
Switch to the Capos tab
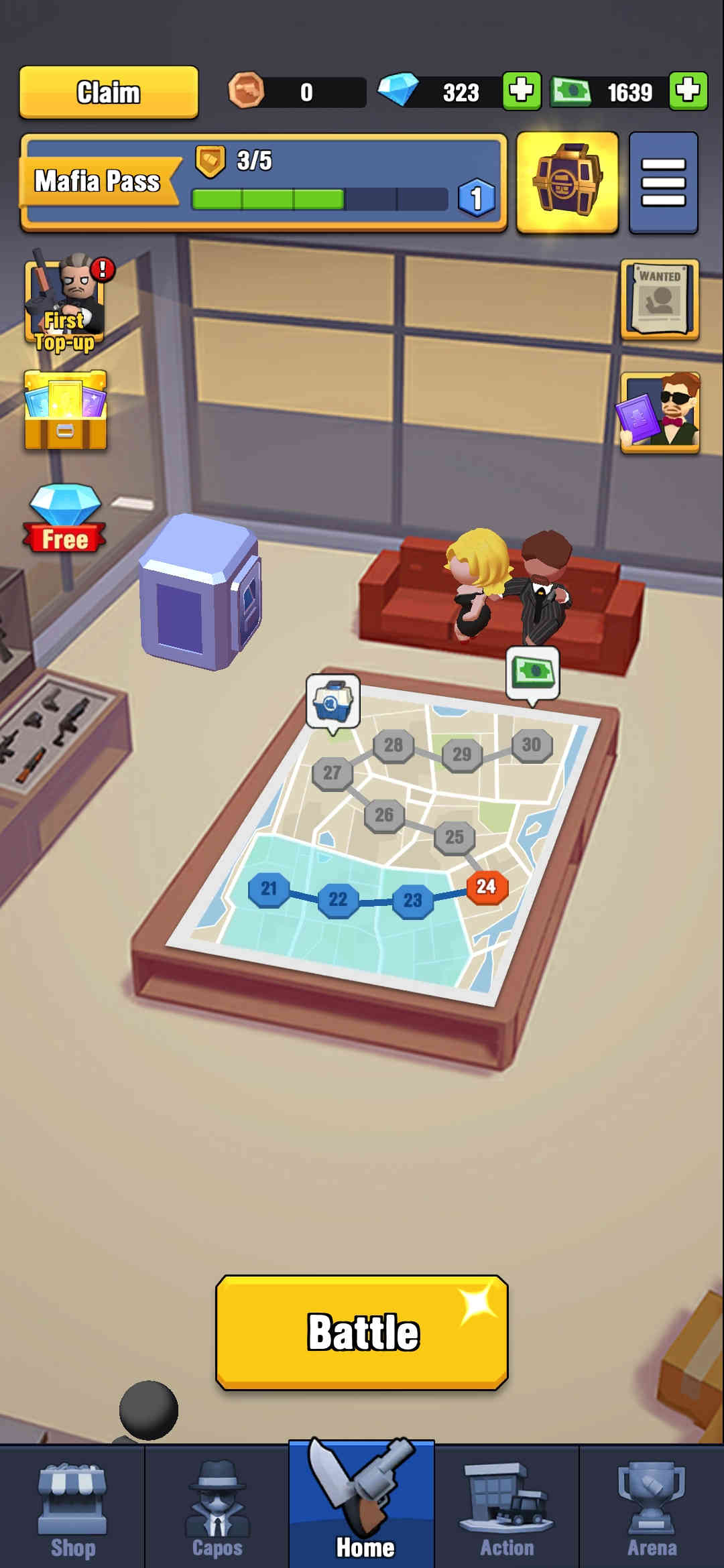point(217,1508)
